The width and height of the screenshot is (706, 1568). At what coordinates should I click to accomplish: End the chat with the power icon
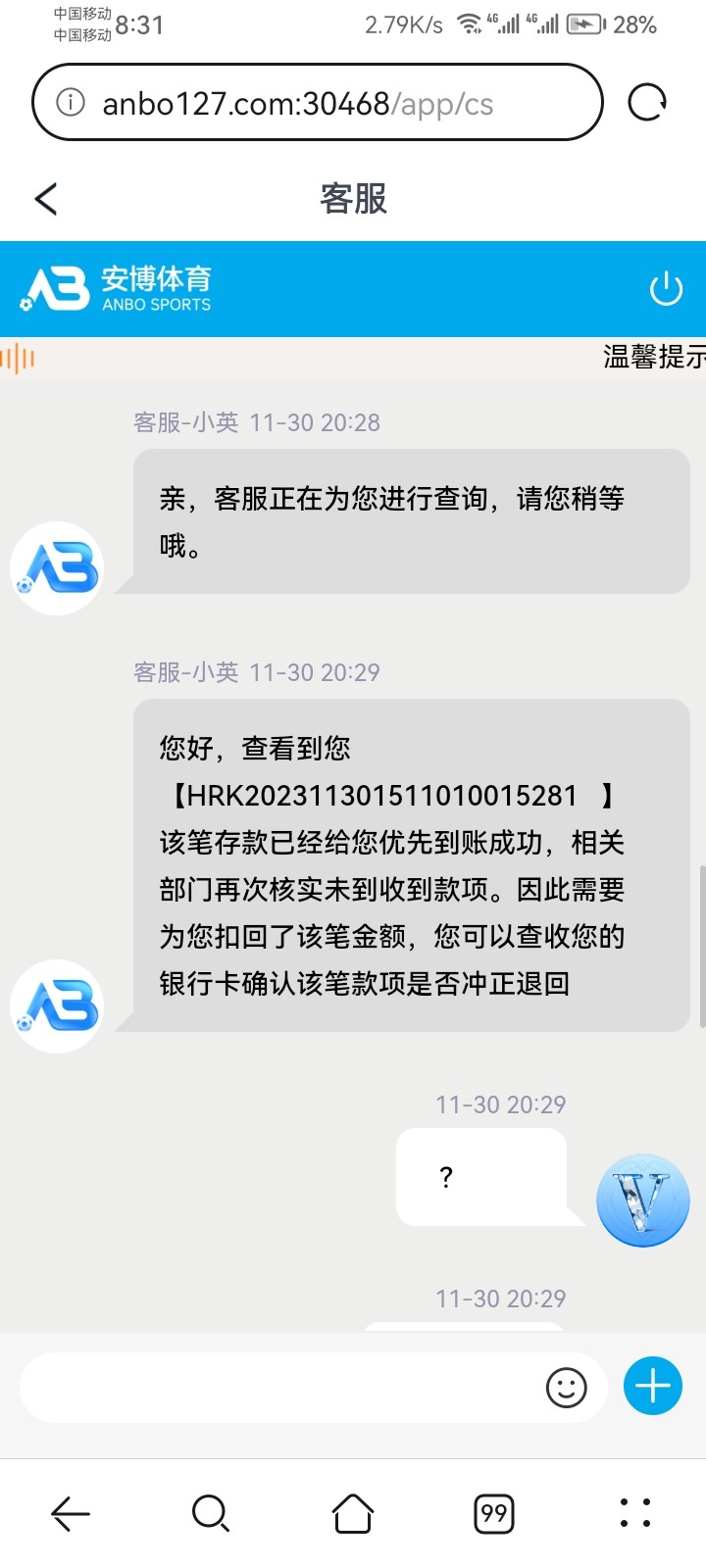[666, 289]
